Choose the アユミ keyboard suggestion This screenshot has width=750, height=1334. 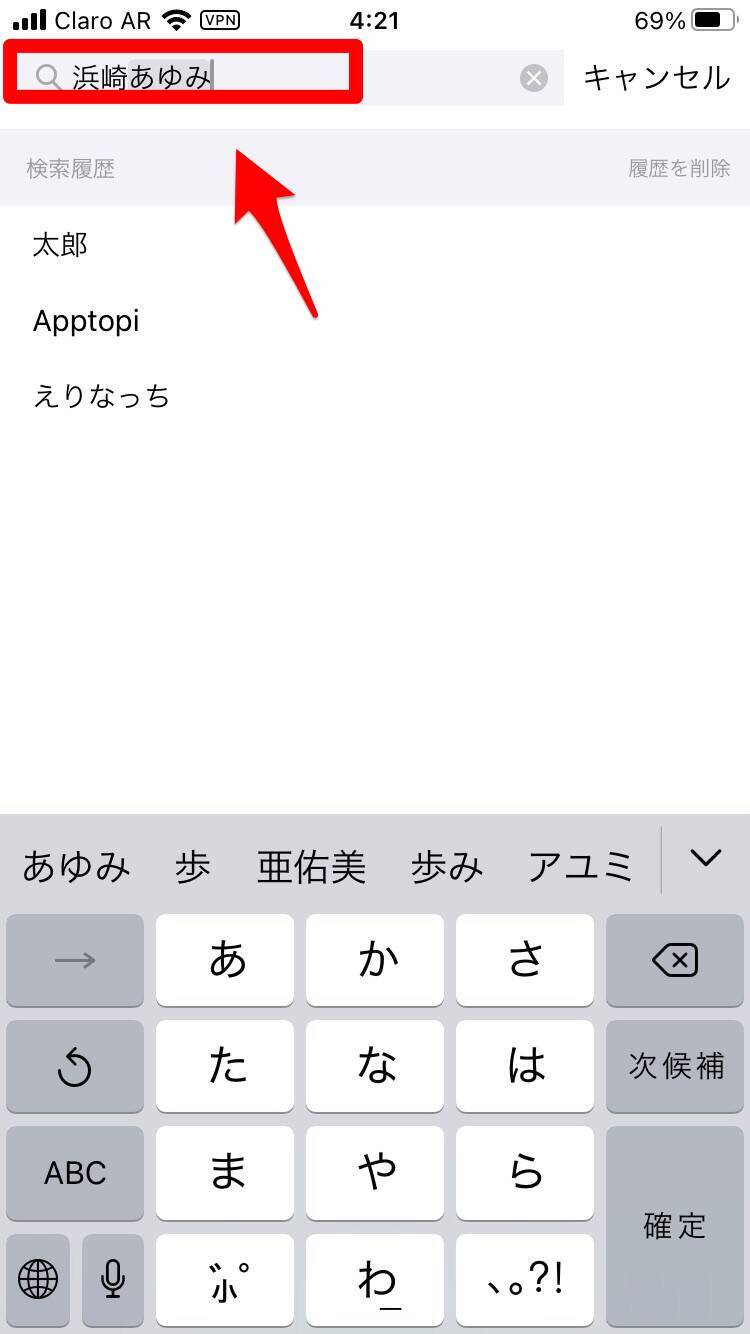(580, 866)
